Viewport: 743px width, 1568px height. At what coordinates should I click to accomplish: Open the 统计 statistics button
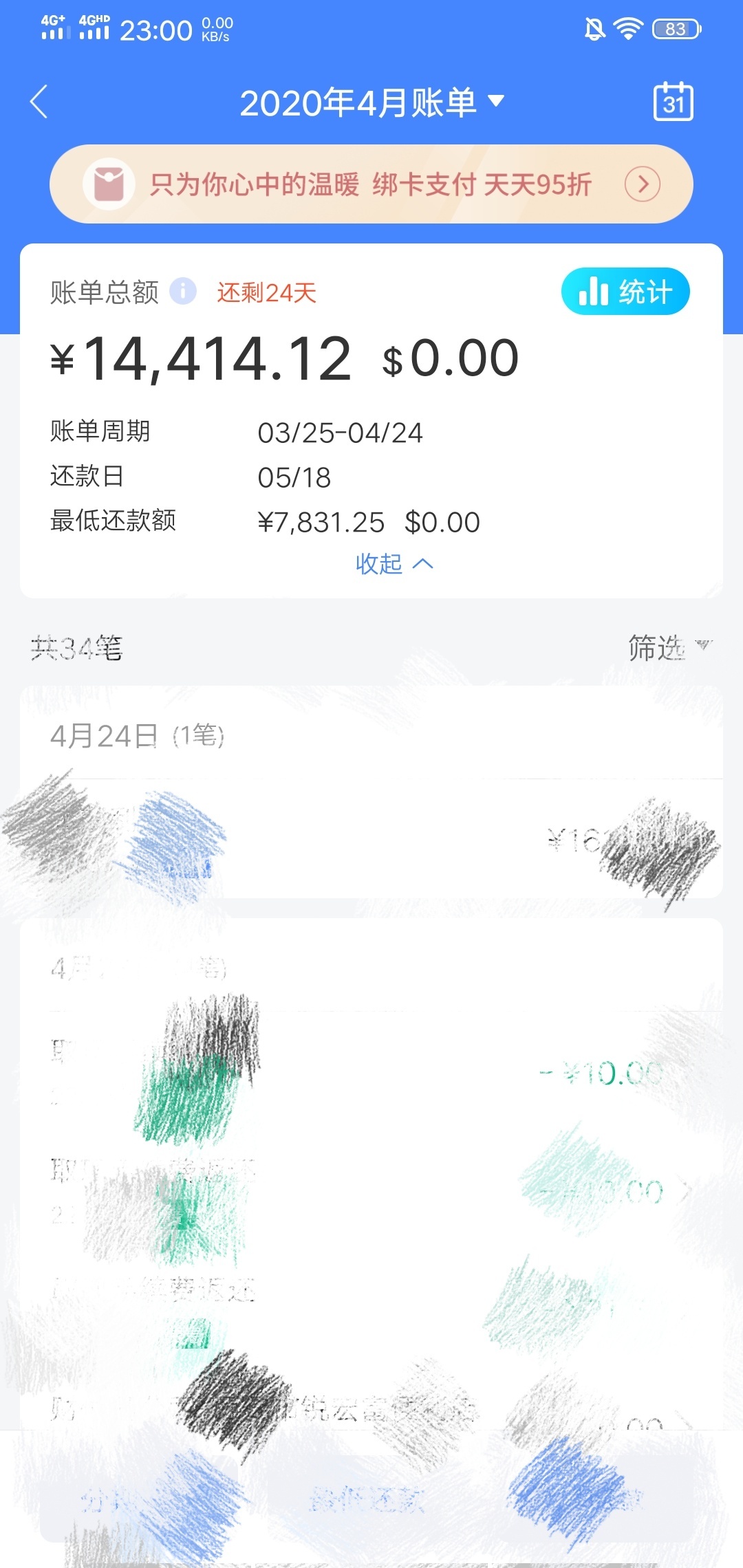pyautogui.click(x=625, y=292)
